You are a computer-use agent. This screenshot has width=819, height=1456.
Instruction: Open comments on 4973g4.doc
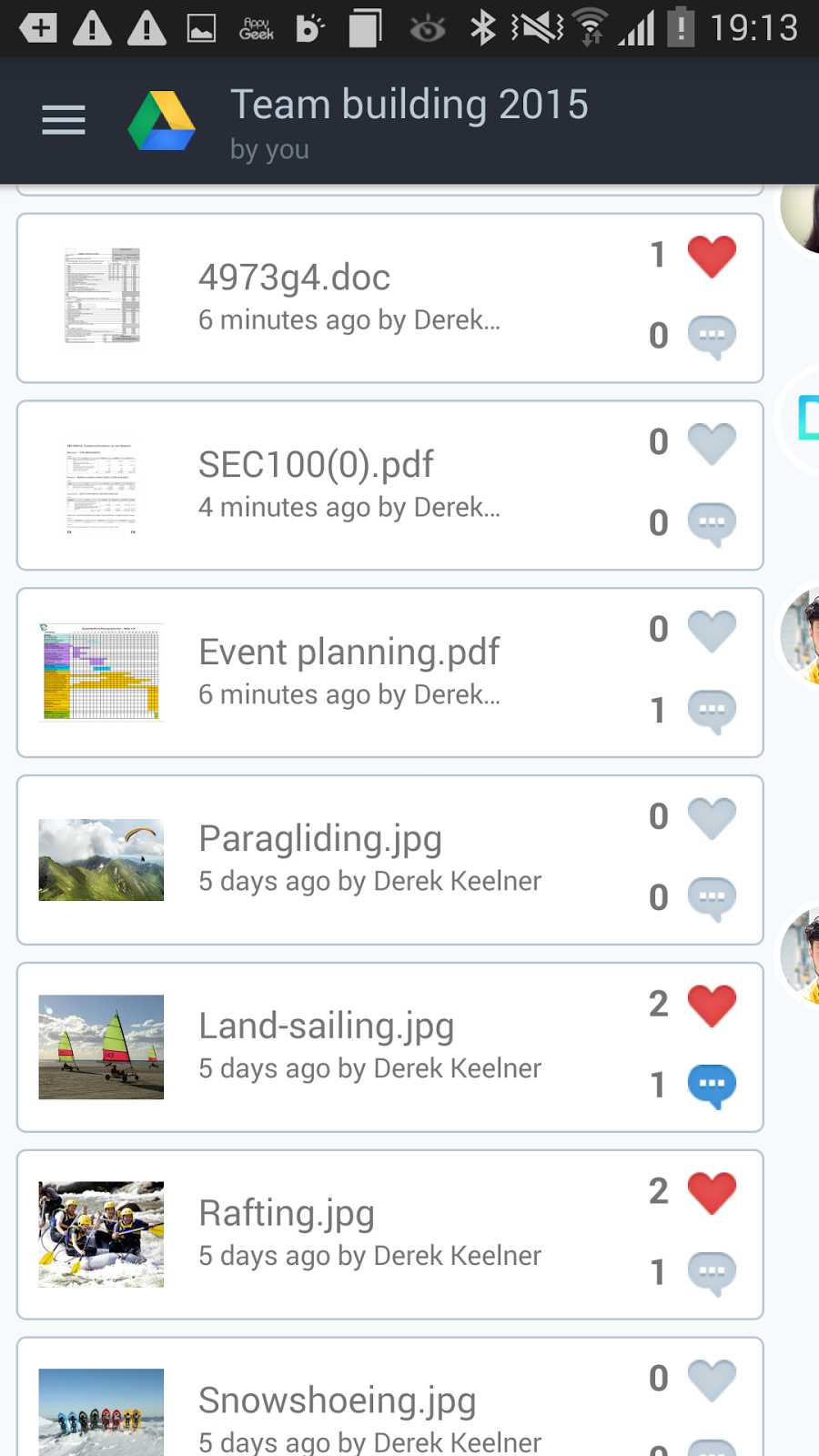tap(711, 336)
